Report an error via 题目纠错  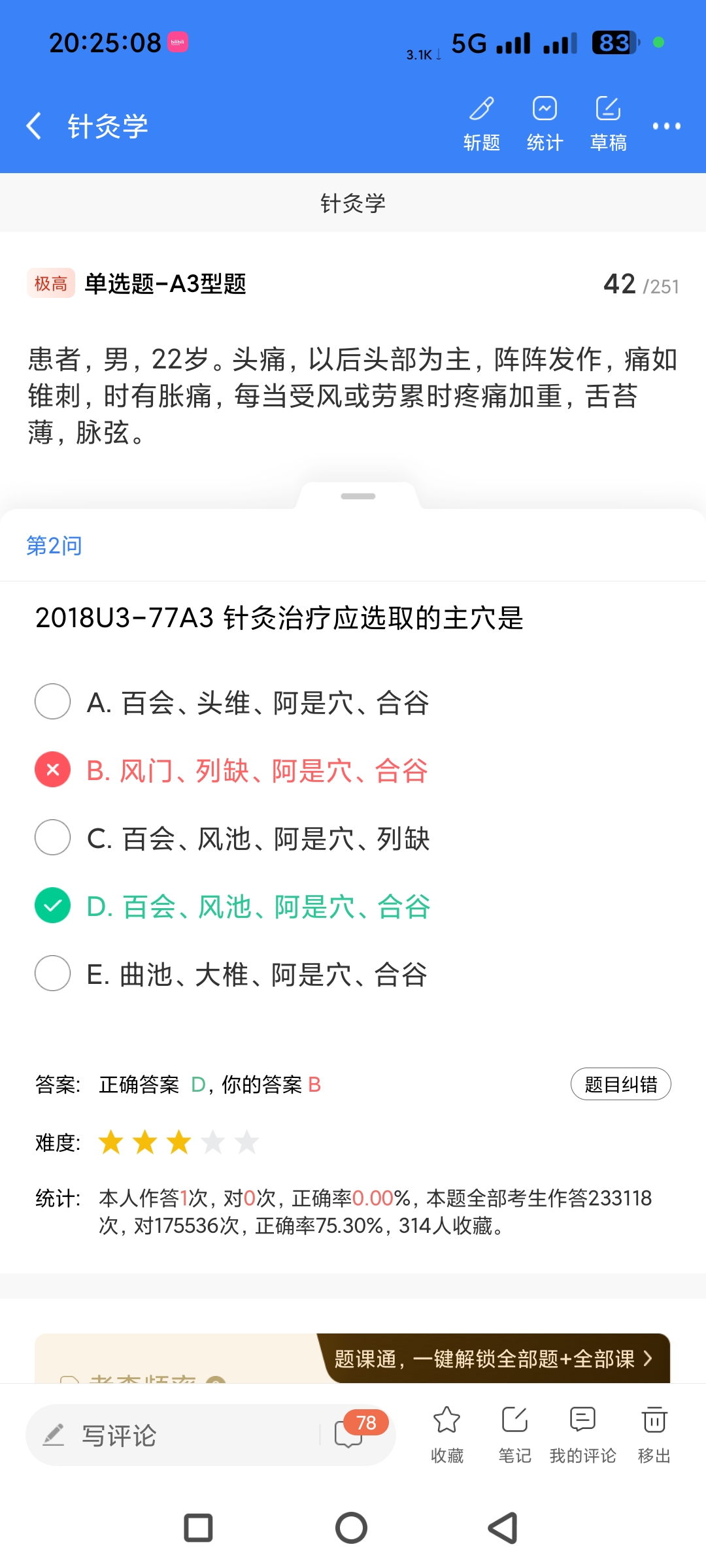pyautogui.click(x=620, y=1085)
